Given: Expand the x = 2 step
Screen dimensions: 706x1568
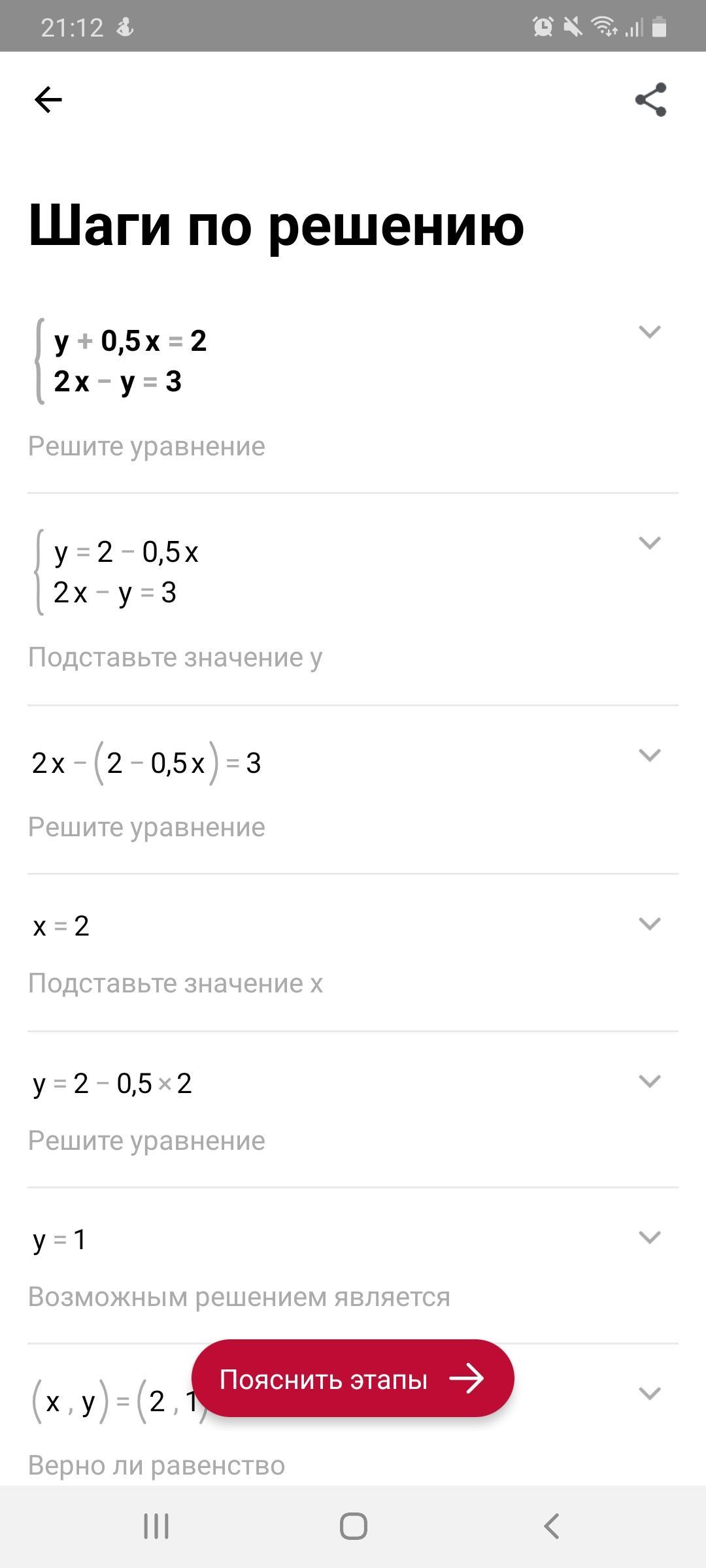Looking at the screenshot, I should click(649, 924).
